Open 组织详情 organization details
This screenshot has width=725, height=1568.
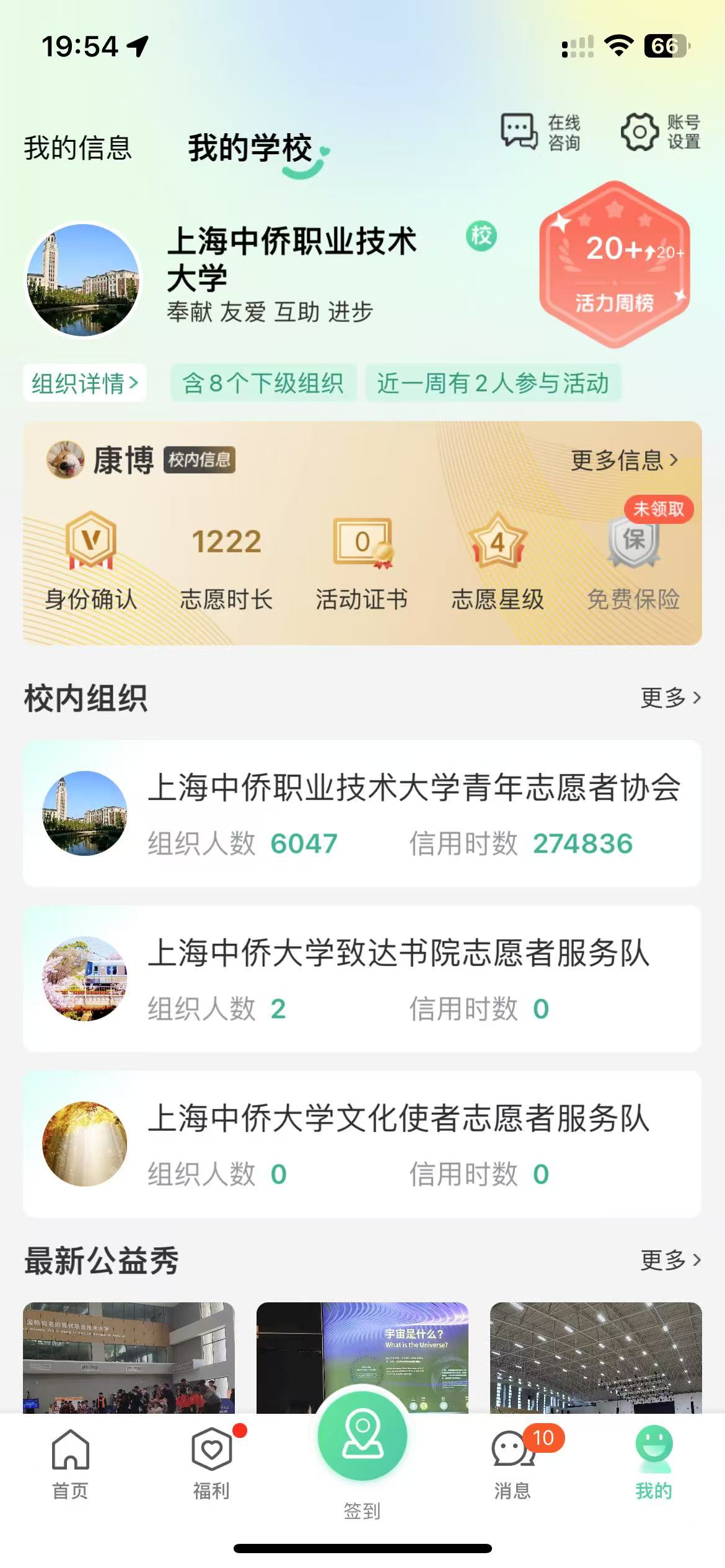[85, 383]
